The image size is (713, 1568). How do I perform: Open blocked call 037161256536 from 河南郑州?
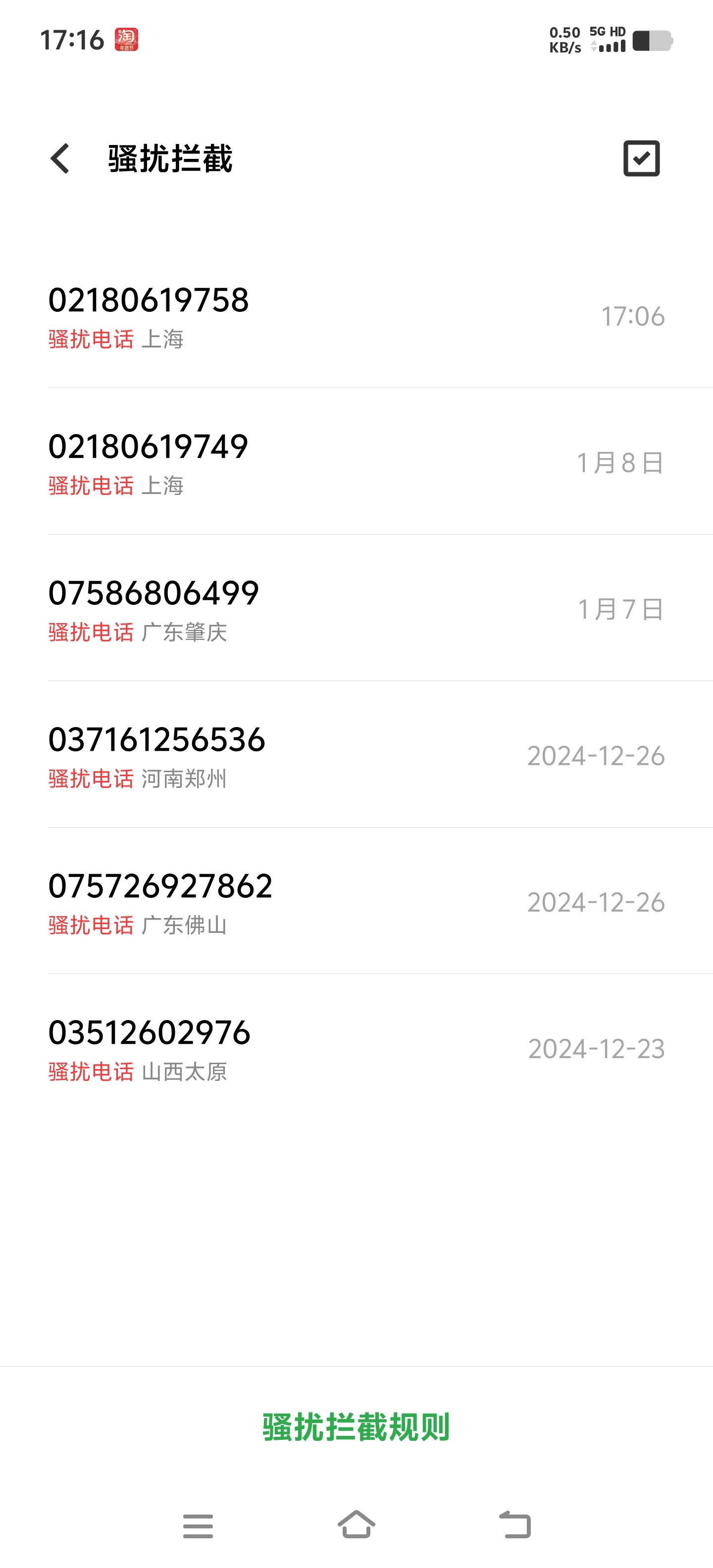pos(356,755)
